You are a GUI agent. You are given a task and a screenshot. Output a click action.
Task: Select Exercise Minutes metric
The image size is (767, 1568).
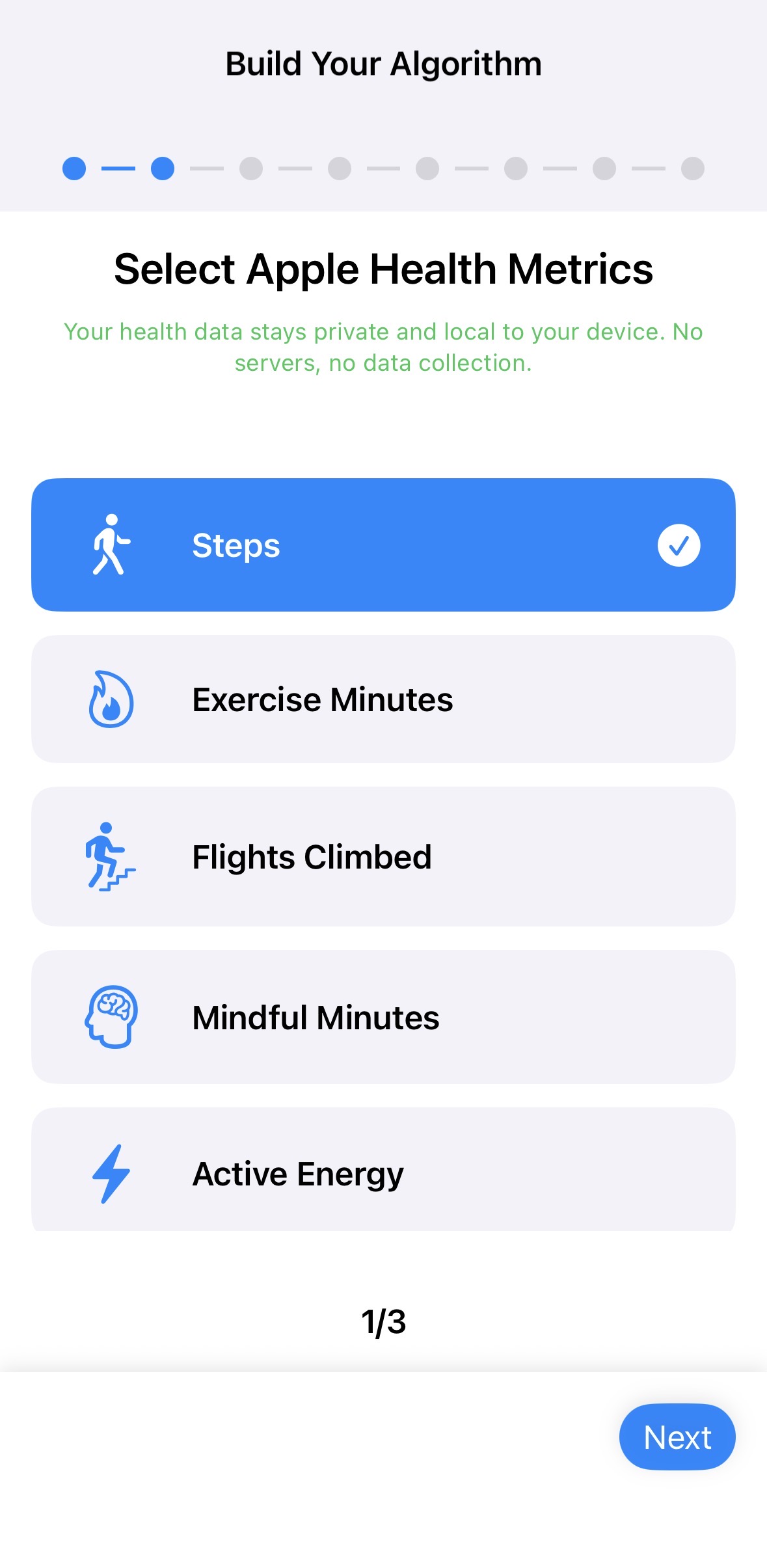click(383, 699)
